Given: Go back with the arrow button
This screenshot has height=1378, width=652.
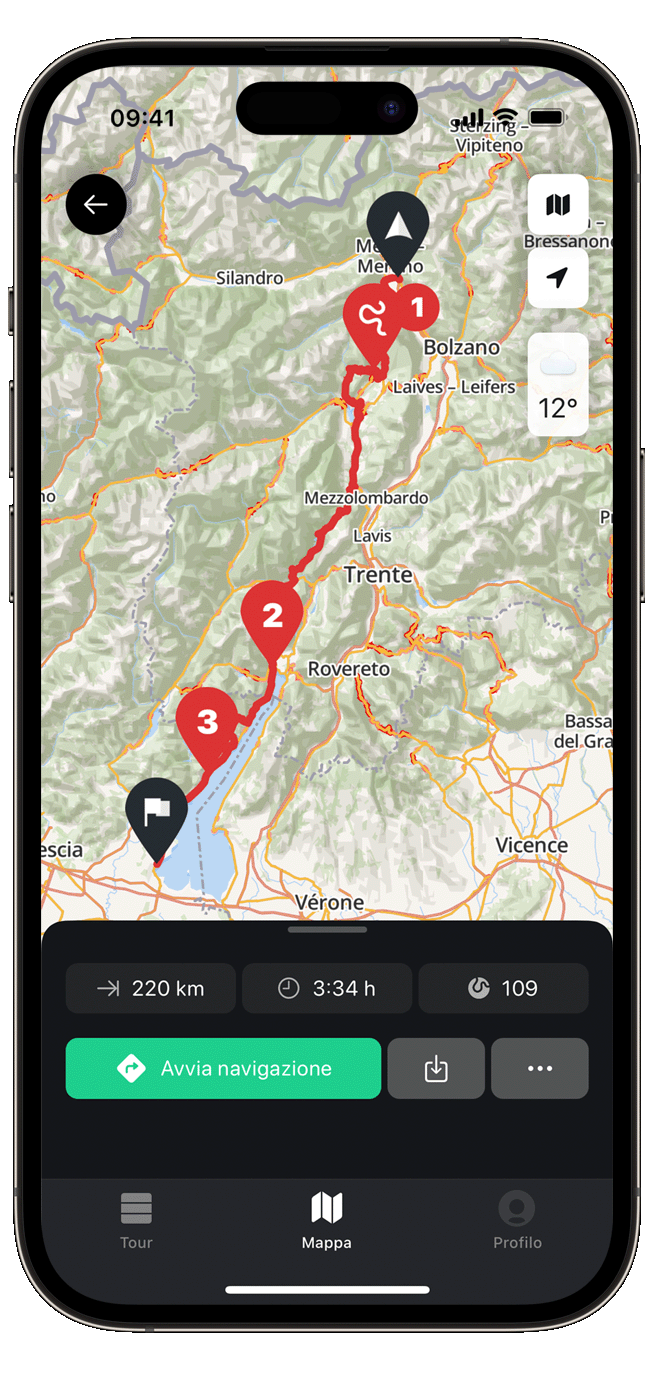Looking at the screenshot, I should pos(96,205).
